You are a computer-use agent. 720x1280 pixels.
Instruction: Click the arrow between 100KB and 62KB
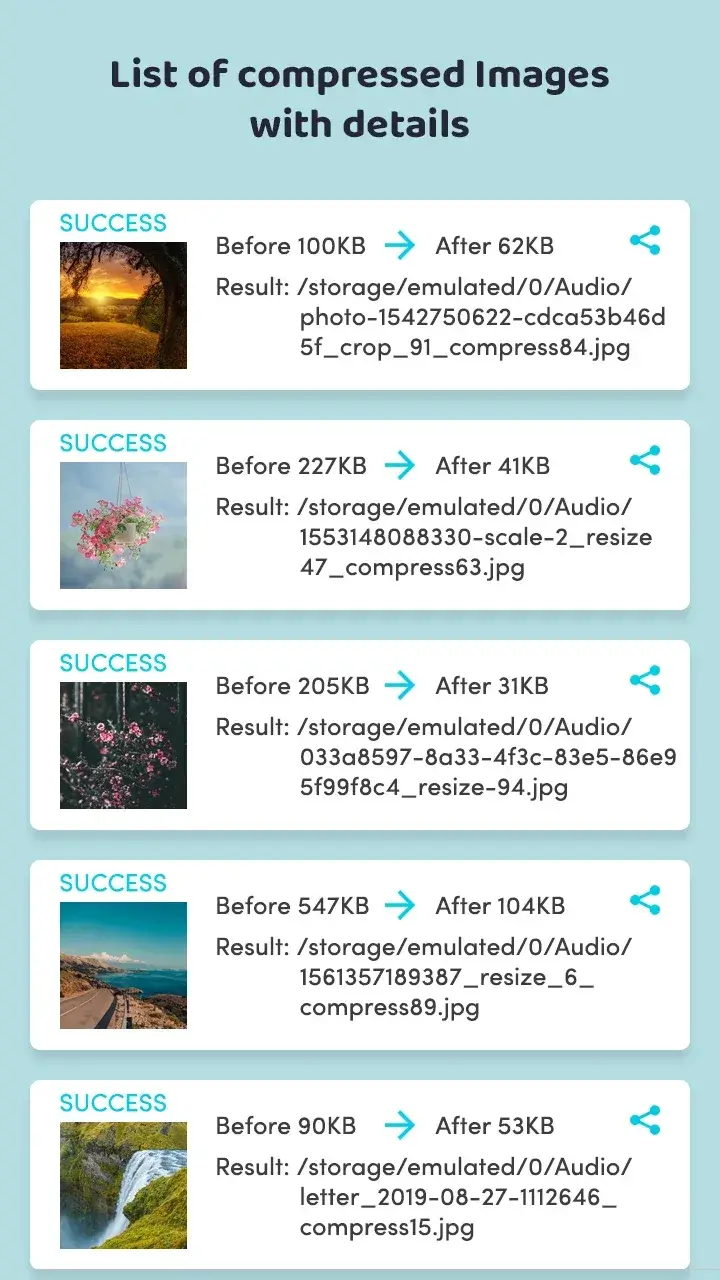click(401, 245)
